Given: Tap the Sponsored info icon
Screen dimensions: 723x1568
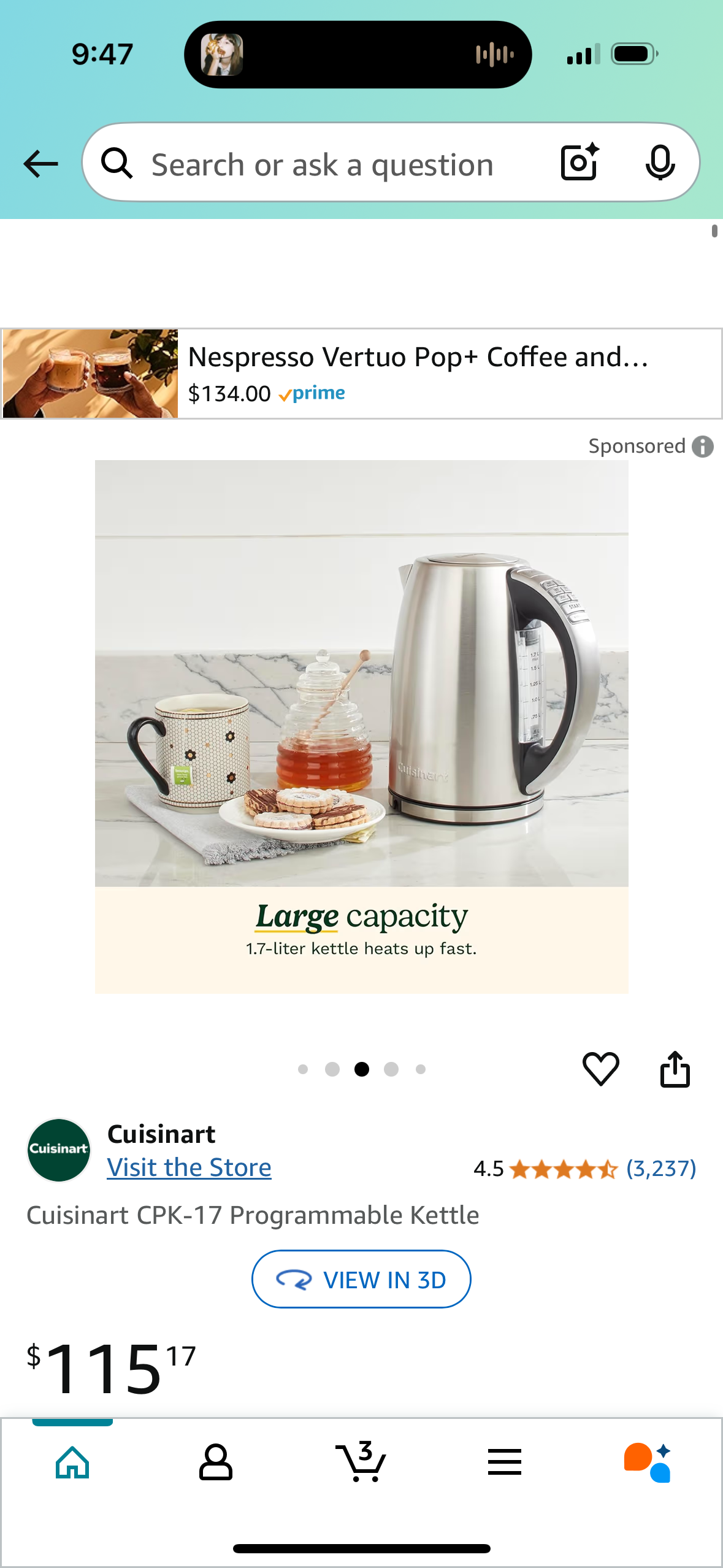Looking at the screenshot, I should (703, 447).
